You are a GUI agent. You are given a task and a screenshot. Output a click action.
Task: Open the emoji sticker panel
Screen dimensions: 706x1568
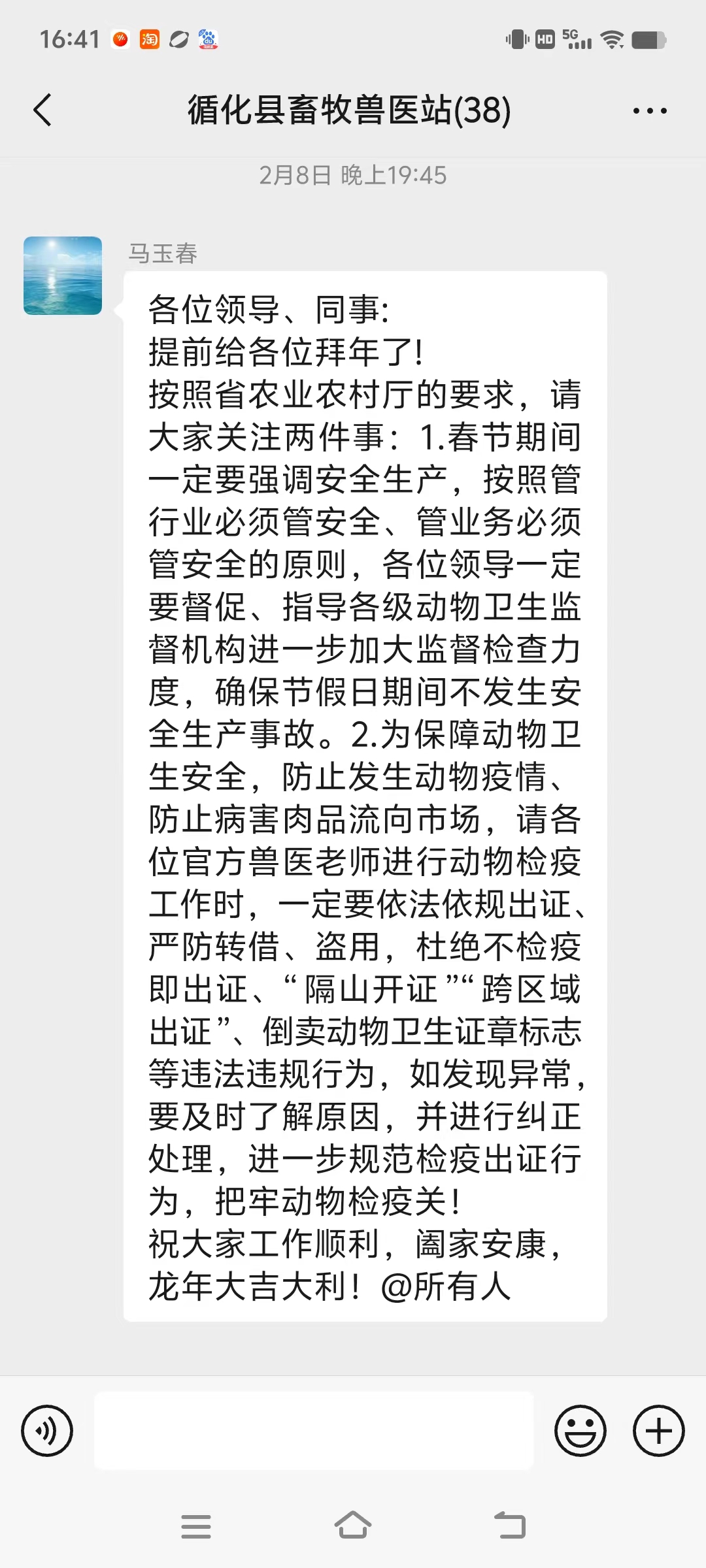580,1431
